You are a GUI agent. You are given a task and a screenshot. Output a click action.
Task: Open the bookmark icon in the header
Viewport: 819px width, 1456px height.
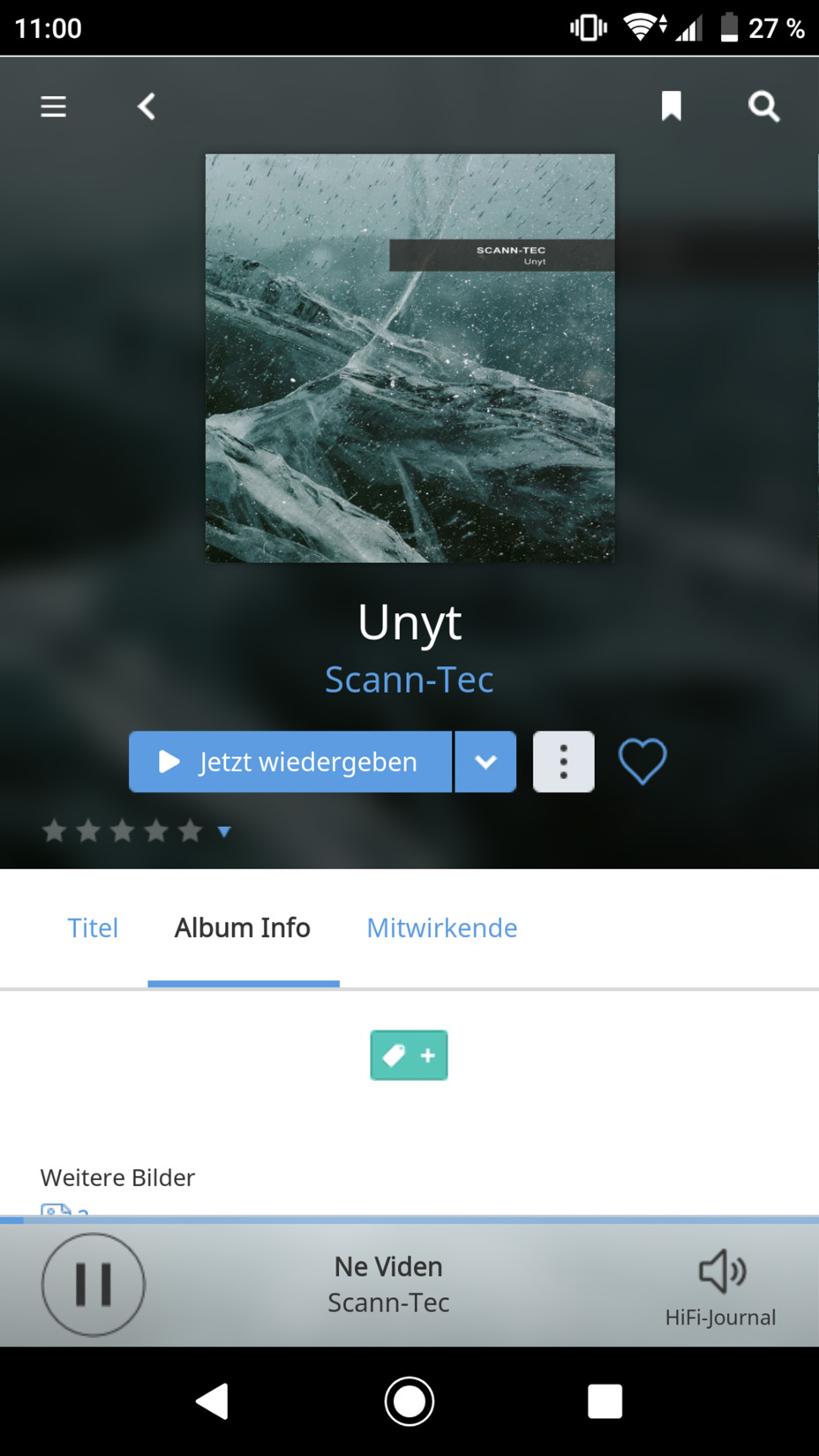(x=672, y=106)
